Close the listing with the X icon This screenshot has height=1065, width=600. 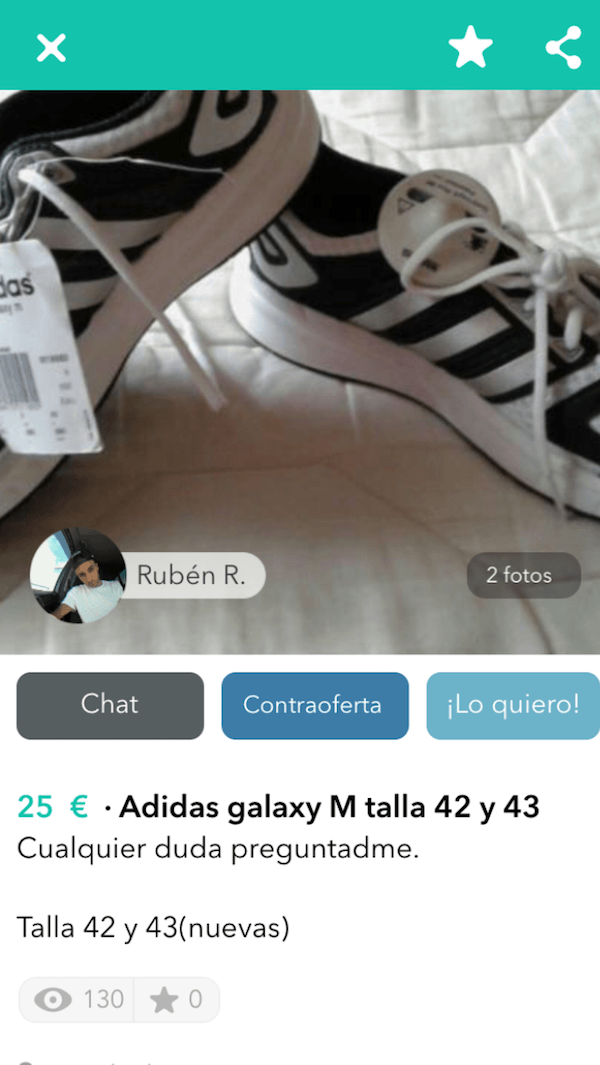pyautogui.click(x=51, y=47)
